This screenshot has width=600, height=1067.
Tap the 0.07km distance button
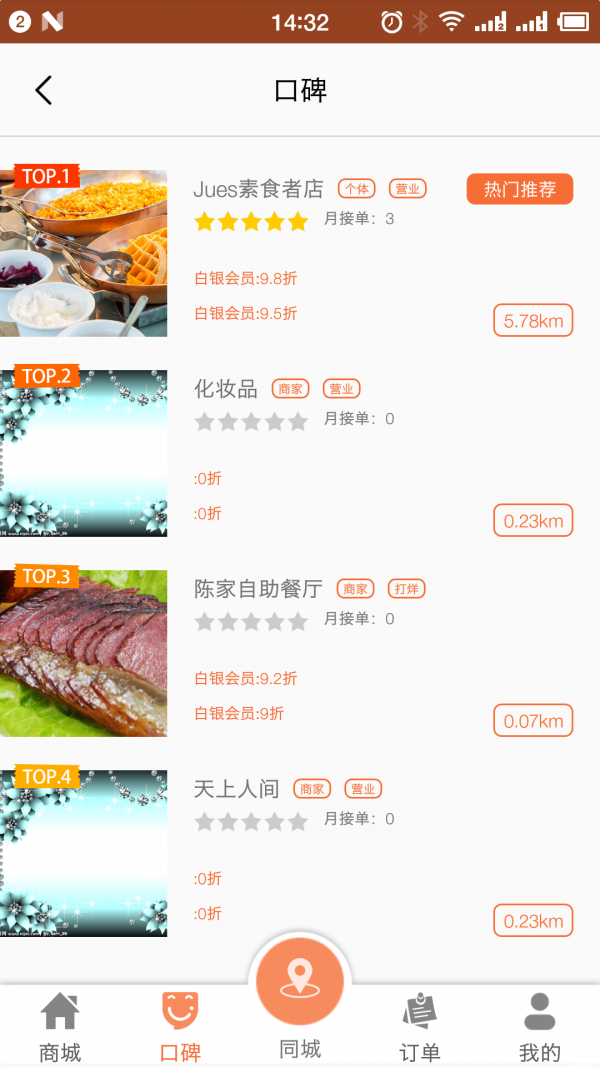[x=533, y=721]
